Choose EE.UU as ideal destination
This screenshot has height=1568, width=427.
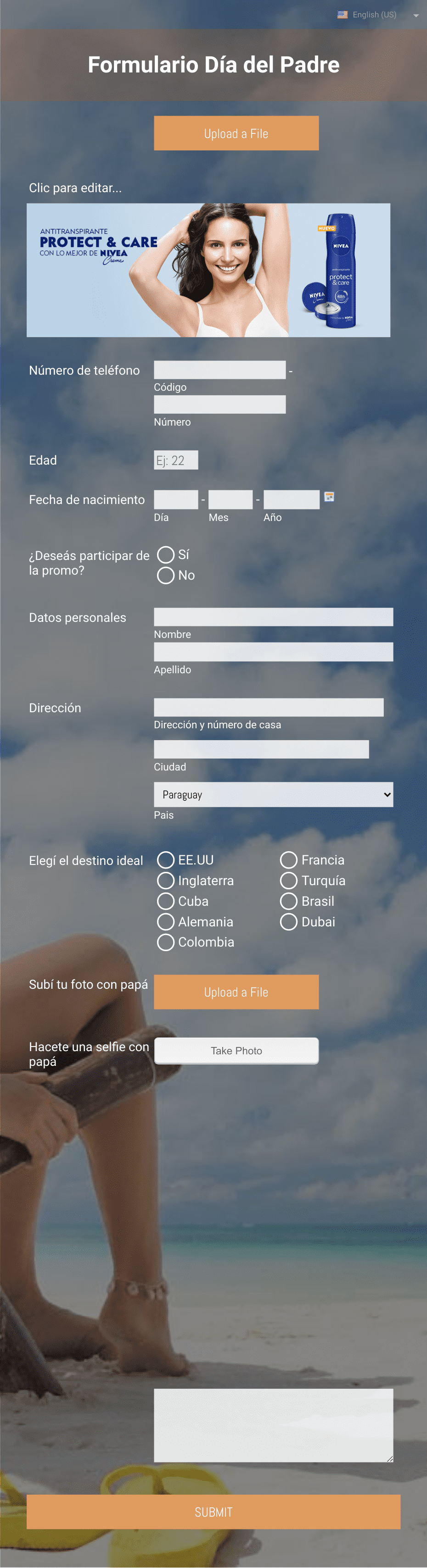(x=166, y=860)
